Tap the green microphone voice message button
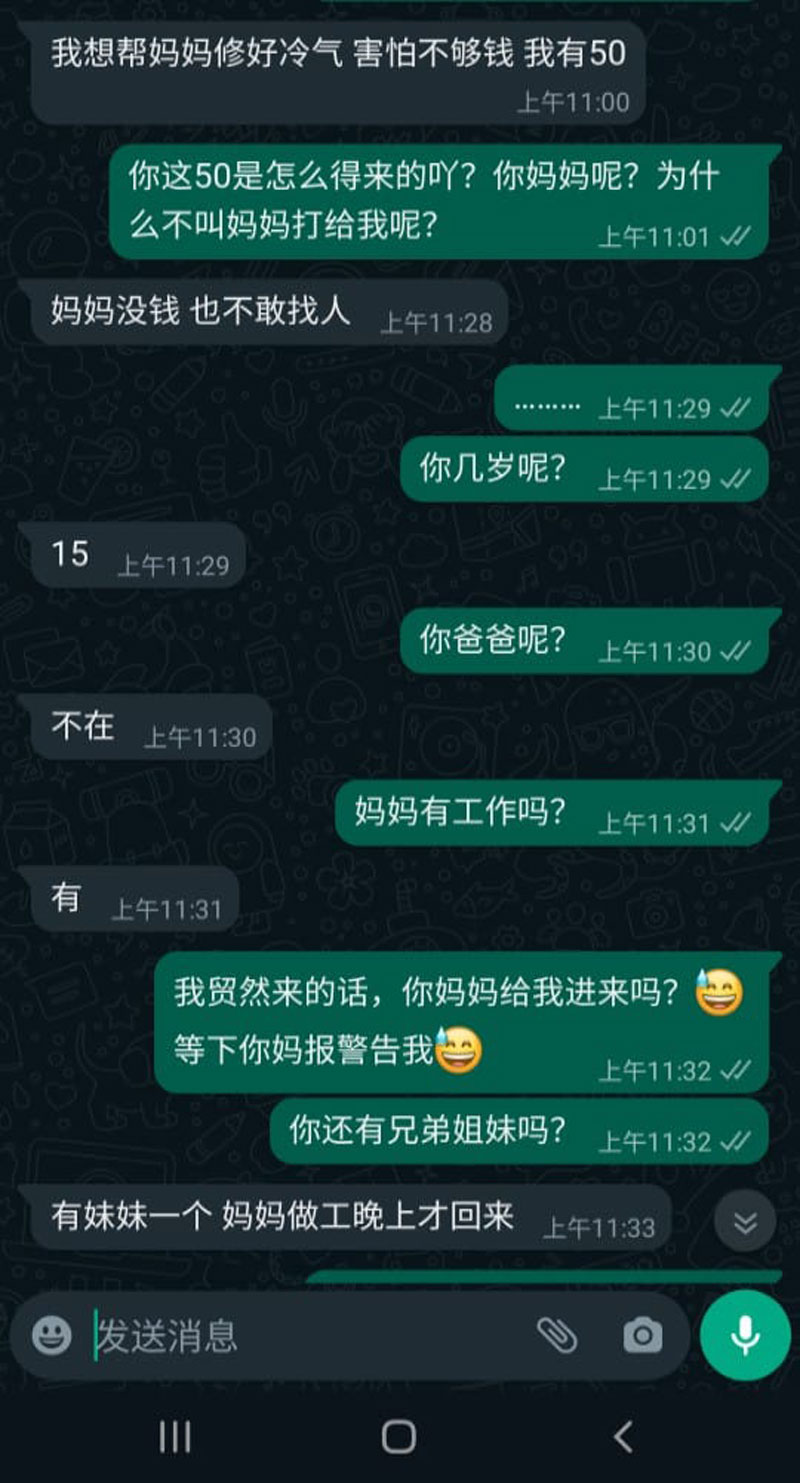 [745, 1335]
